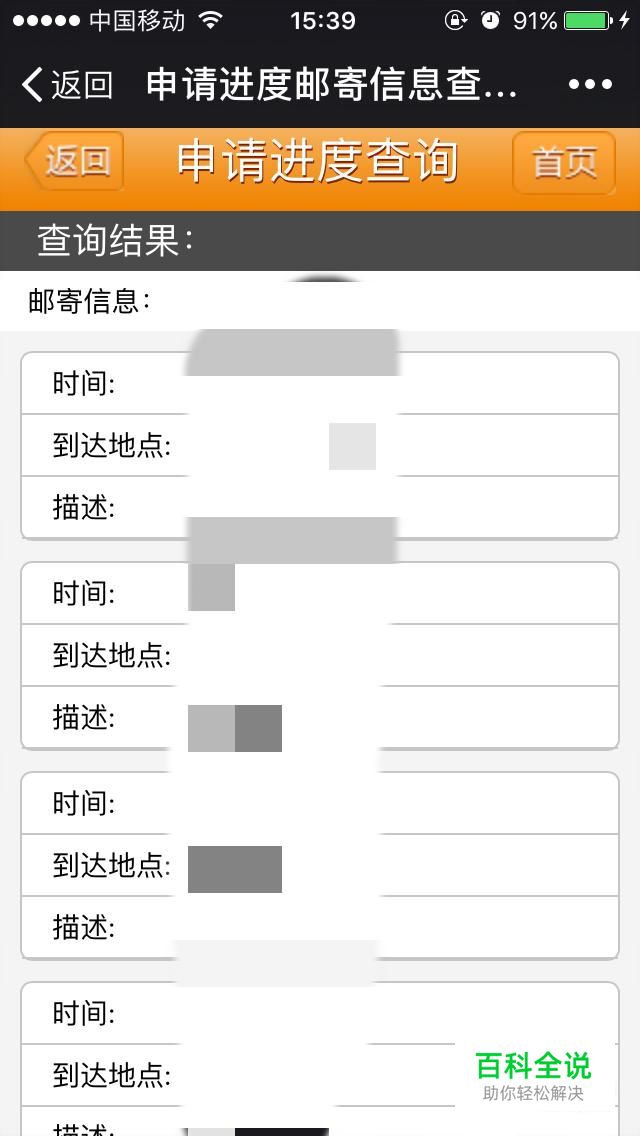Go to 首页 home page

[x=563, y=162]
